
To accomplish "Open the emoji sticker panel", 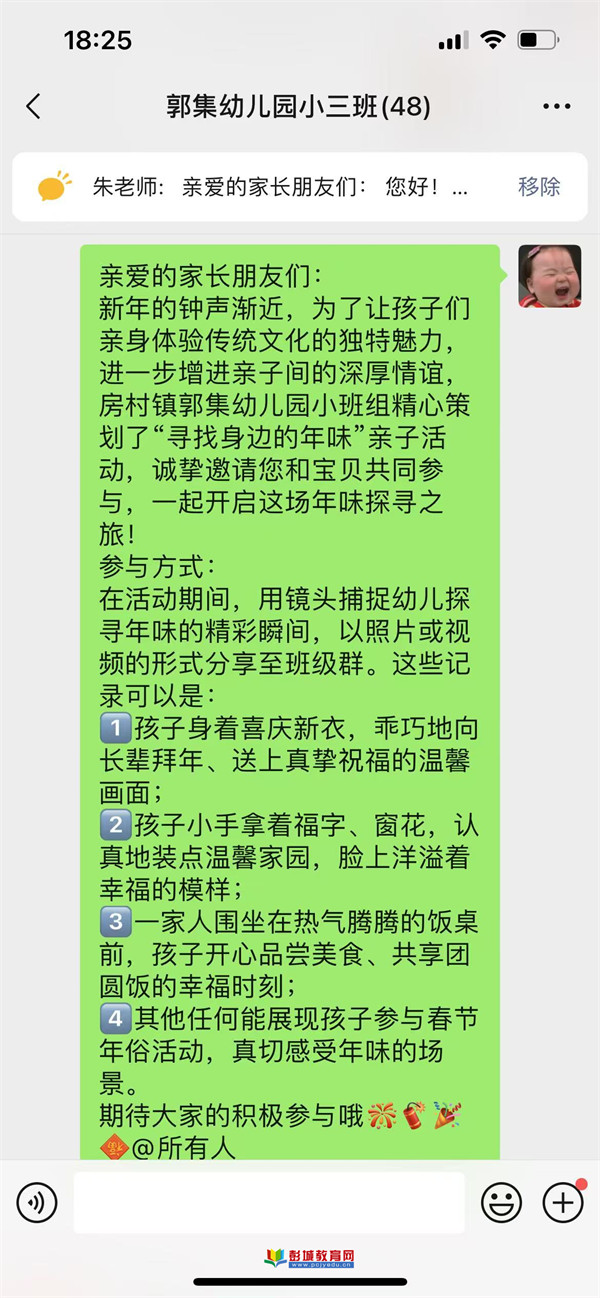I will (x=501, y=1202).
